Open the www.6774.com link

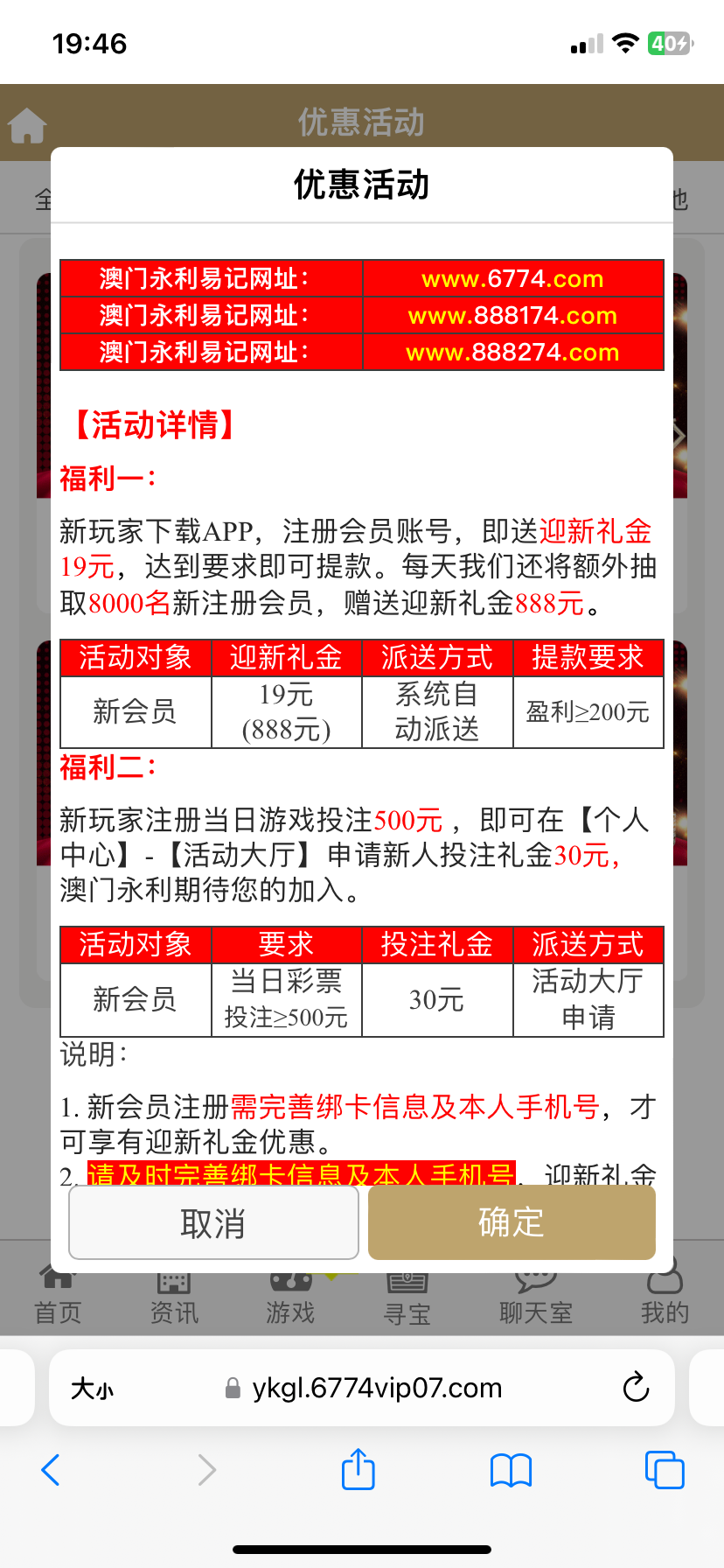(x=512, y=278)
